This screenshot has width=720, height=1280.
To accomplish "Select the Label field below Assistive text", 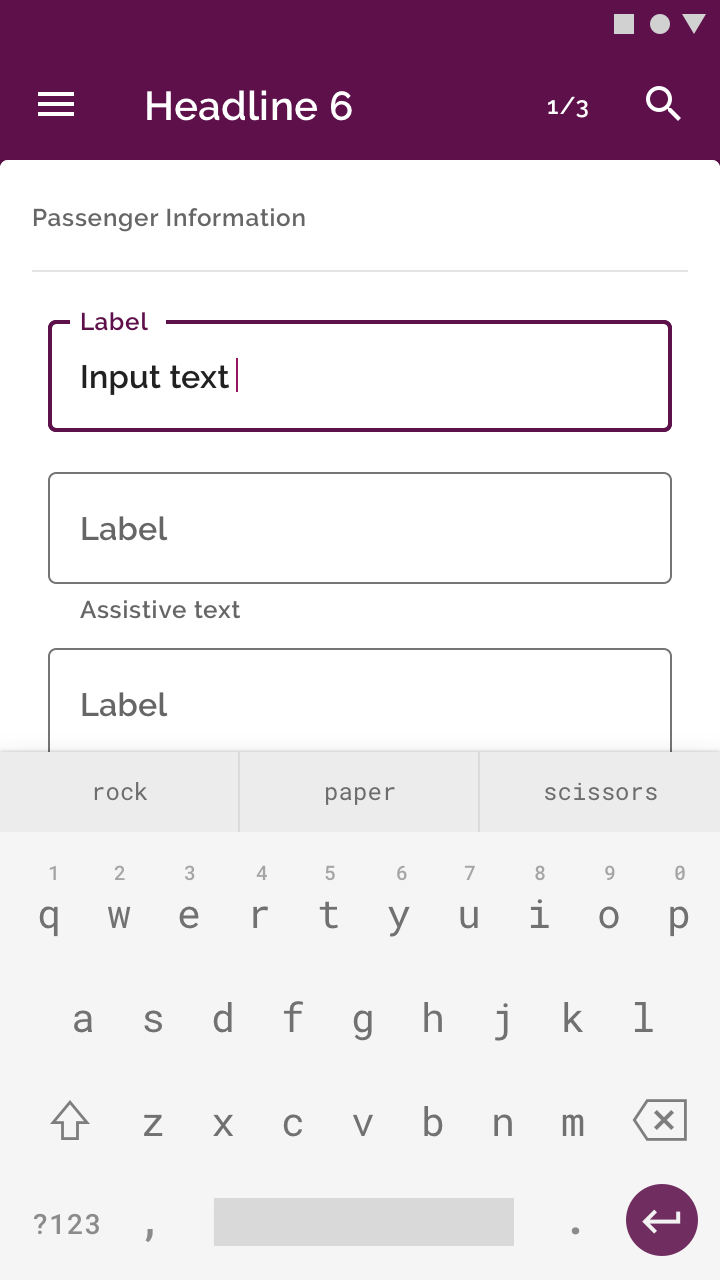I will tap(360, 702).
